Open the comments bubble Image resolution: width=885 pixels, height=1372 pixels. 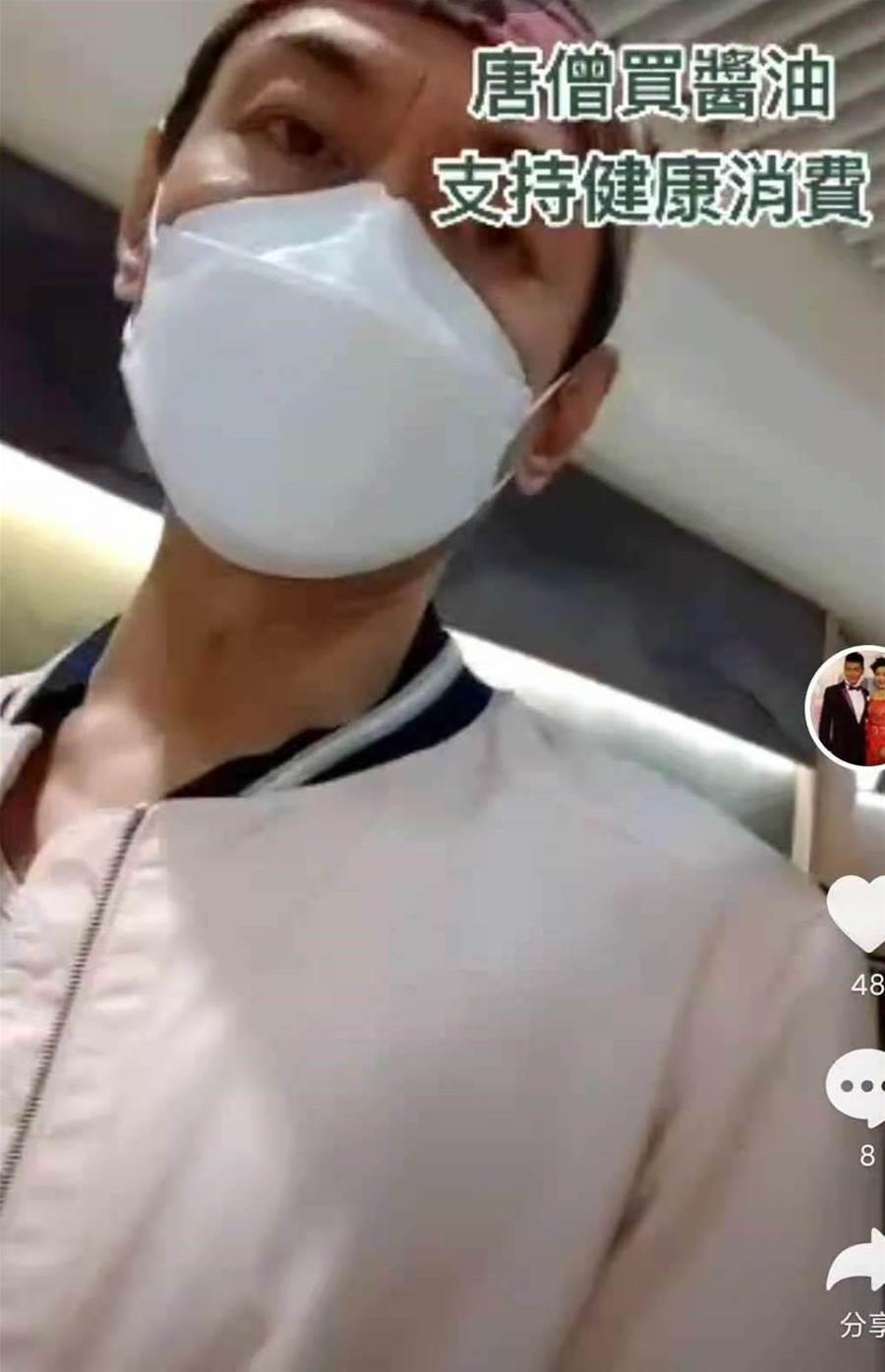point(856,1088)
